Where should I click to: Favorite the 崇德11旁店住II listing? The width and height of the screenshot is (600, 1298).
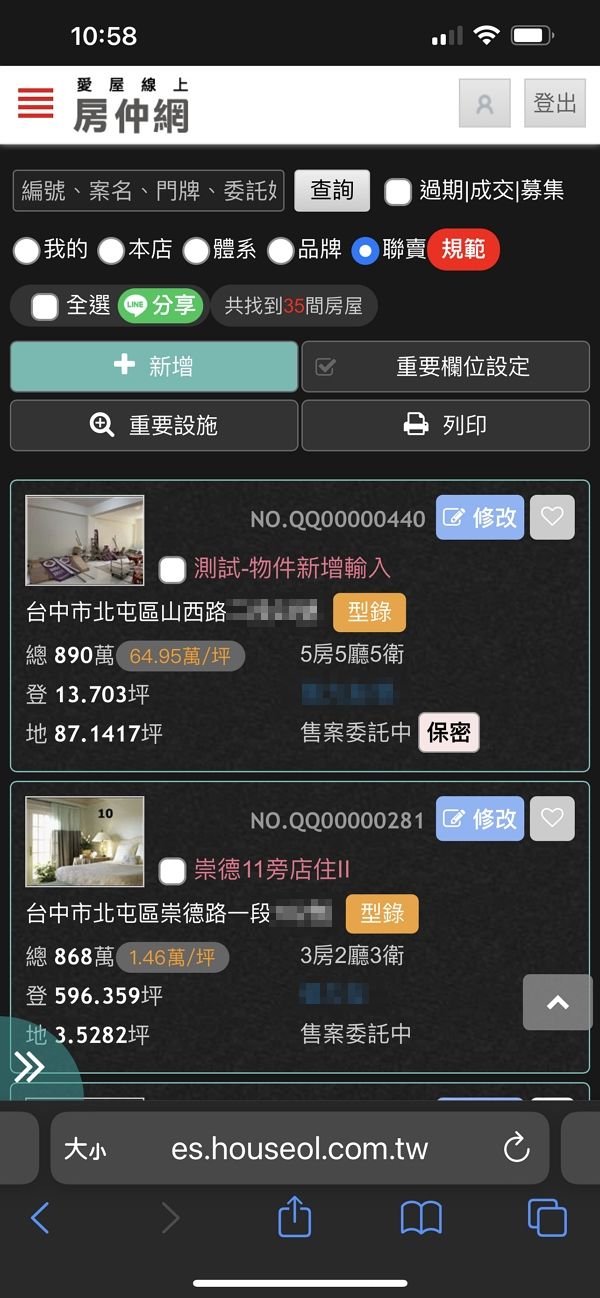click(552, 818)
